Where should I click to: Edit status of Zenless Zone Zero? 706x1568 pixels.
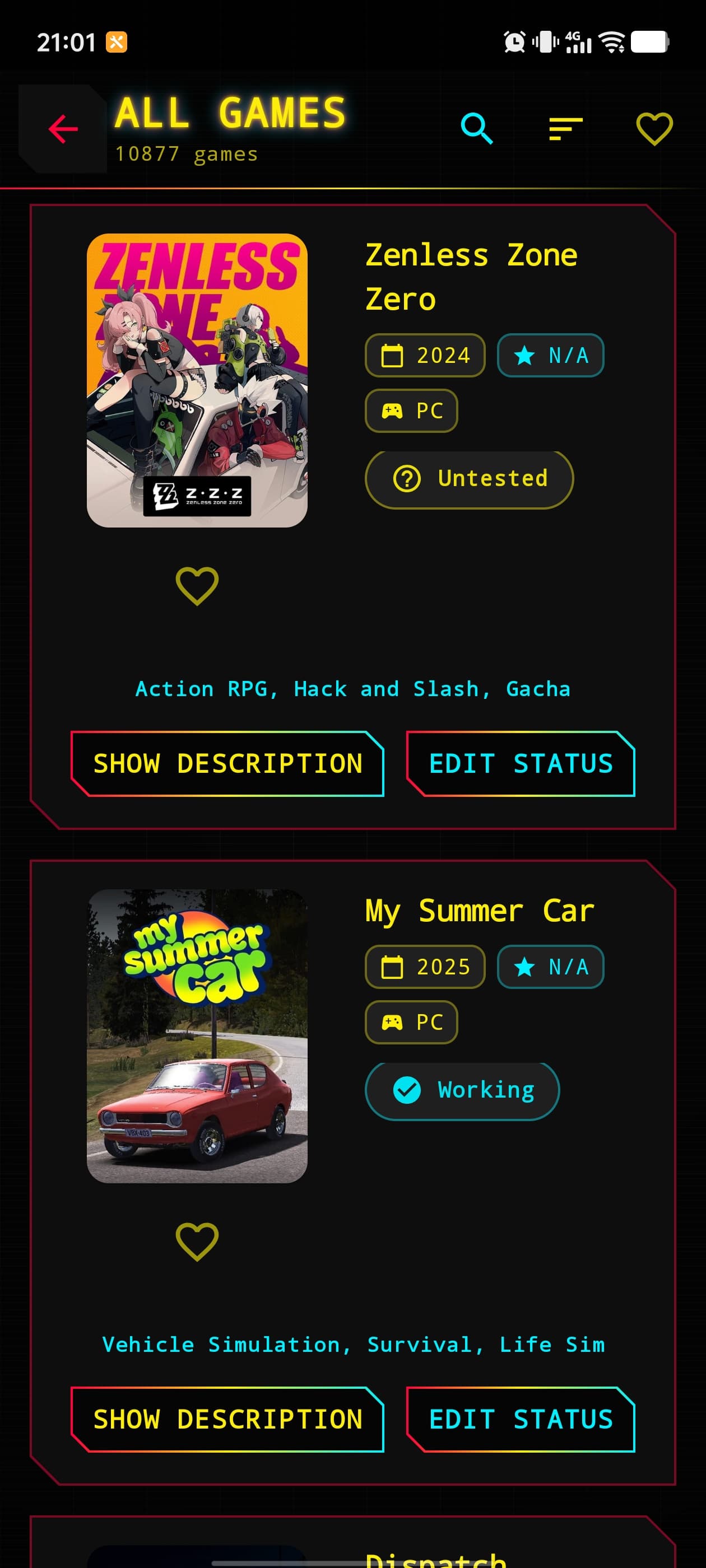(521, 763)
